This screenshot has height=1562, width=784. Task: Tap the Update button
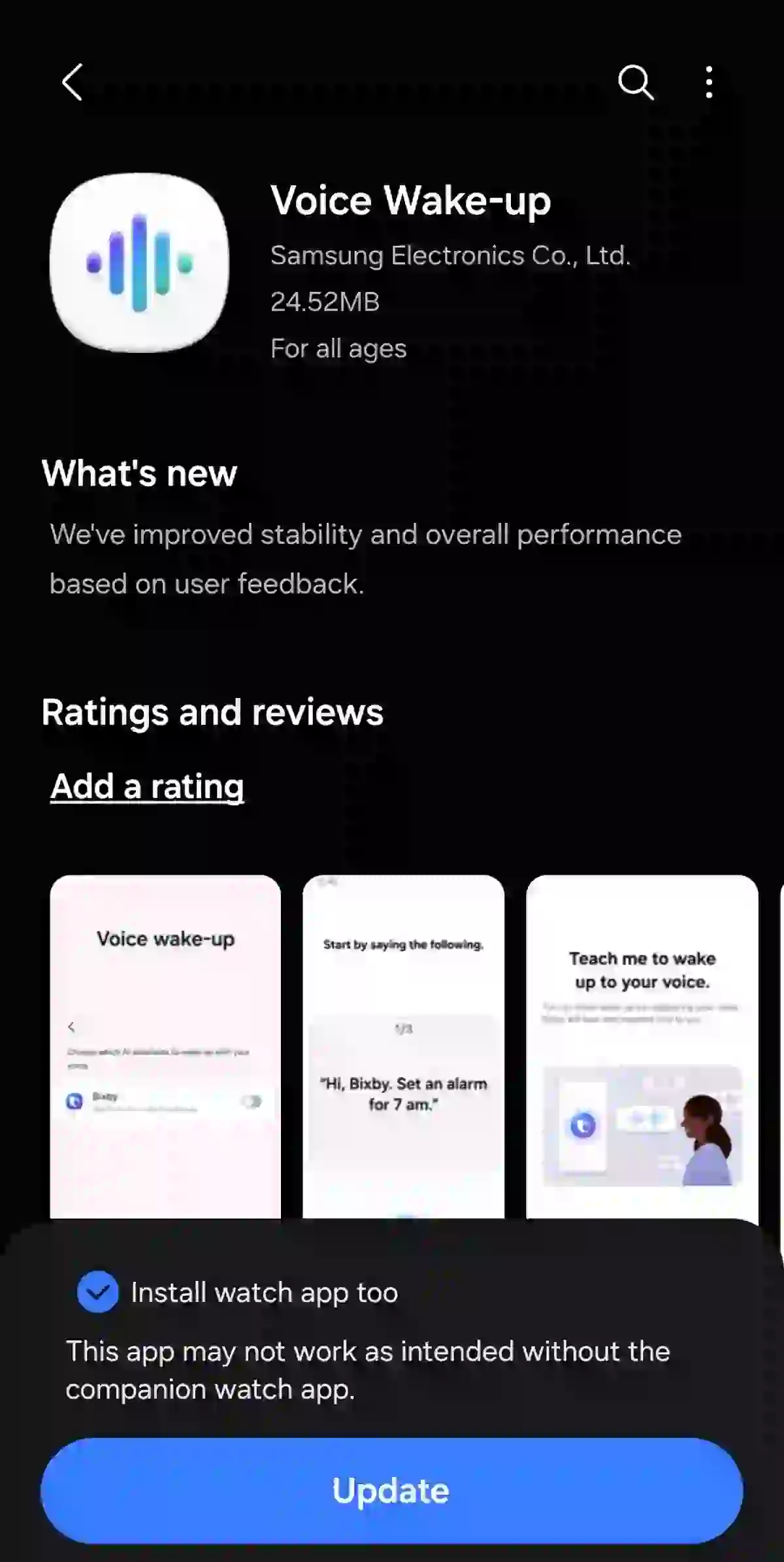(391, 1490)
